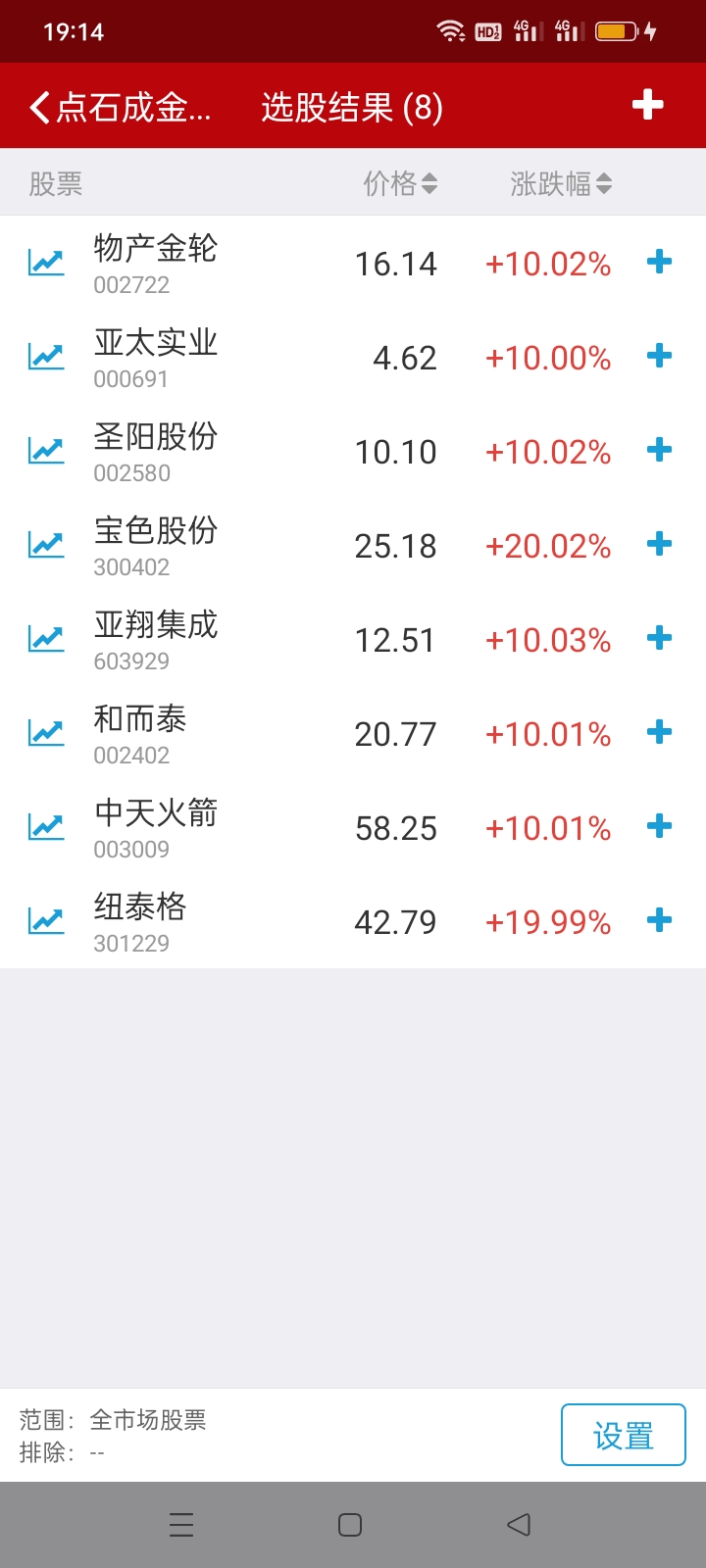Add 宝色股份 to watchlist
The height and width of the screenshot is (1568, 706).
click(x=660, y=544)
